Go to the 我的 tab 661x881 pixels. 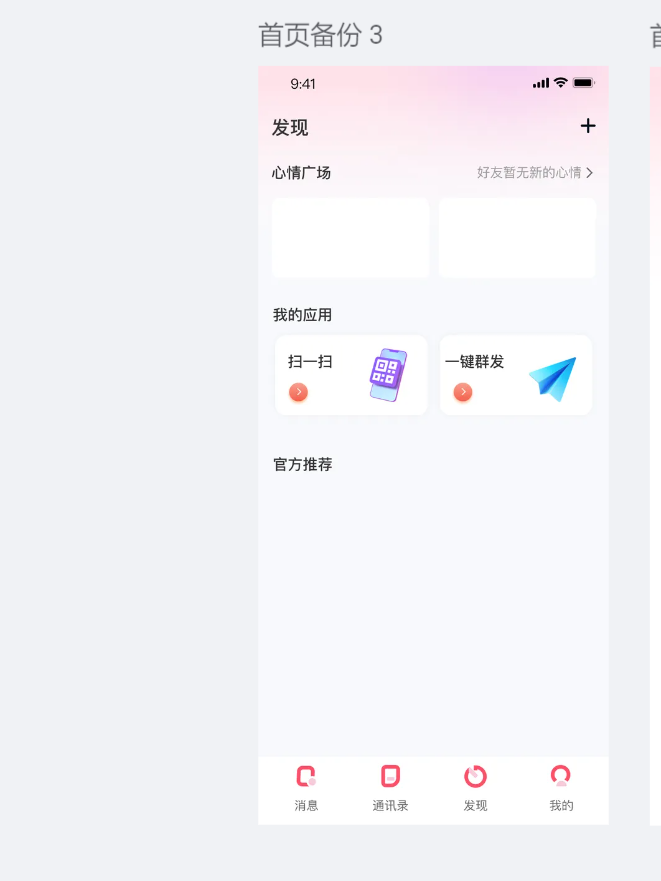click(x=561, y=788)
